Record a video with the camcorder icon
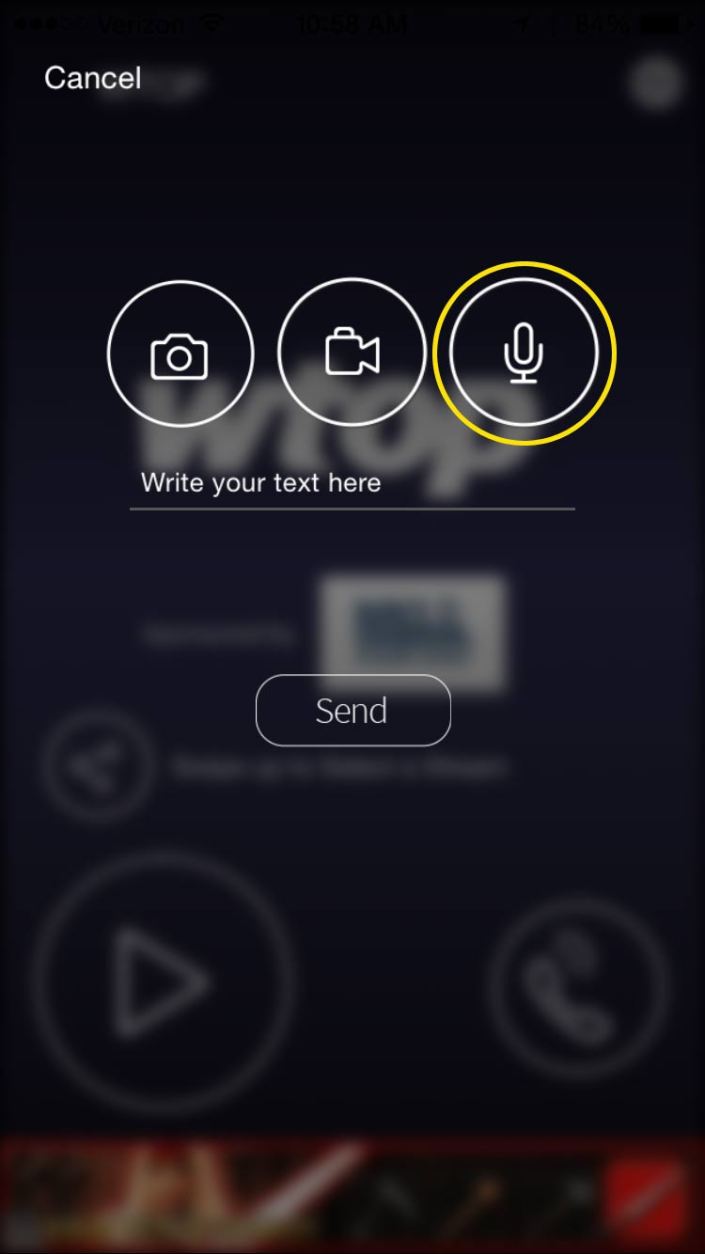 click(351, 354)
